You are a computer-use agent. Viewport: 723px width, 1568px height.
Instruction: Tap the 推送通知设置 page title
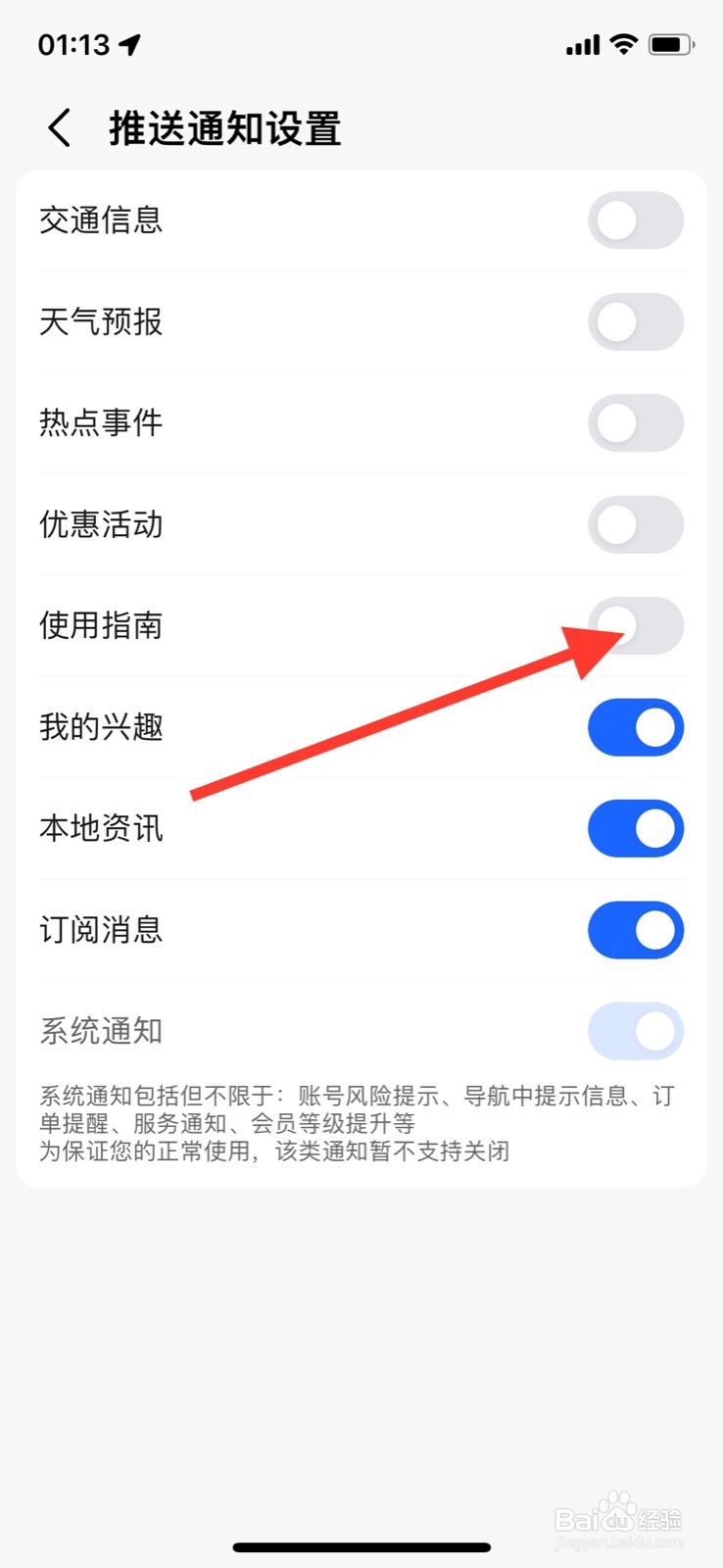(223, 127)
